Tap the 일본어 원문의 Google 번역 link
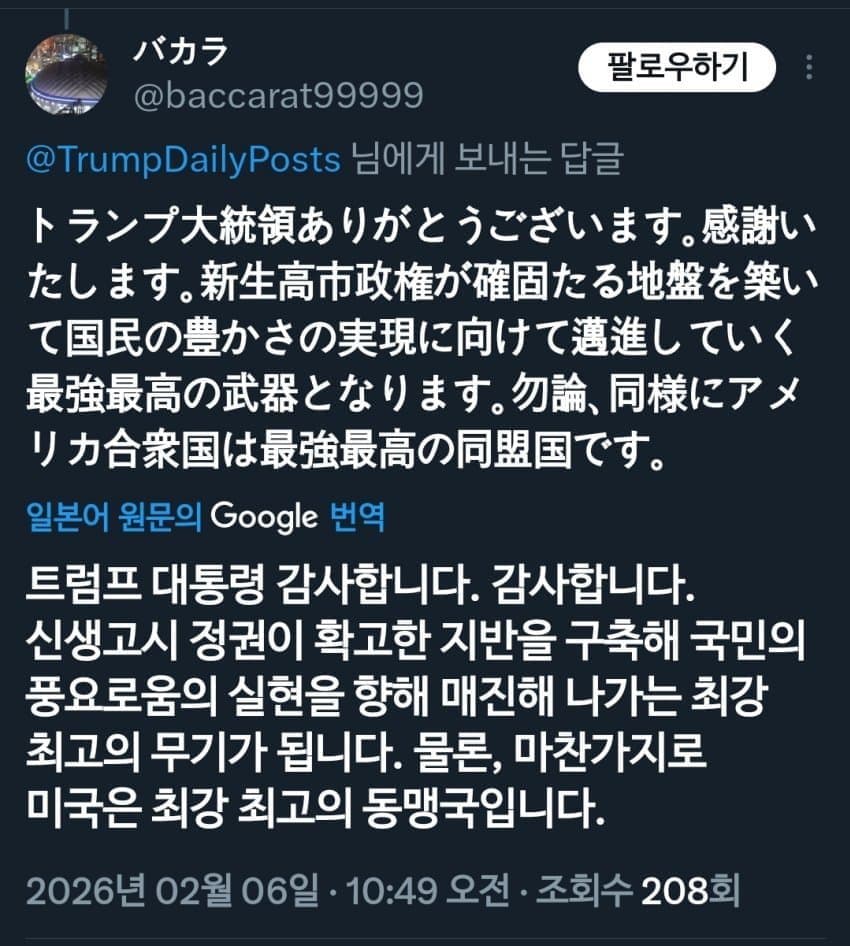This screenshot has width=850, height=946. click(x=206, y=516)
